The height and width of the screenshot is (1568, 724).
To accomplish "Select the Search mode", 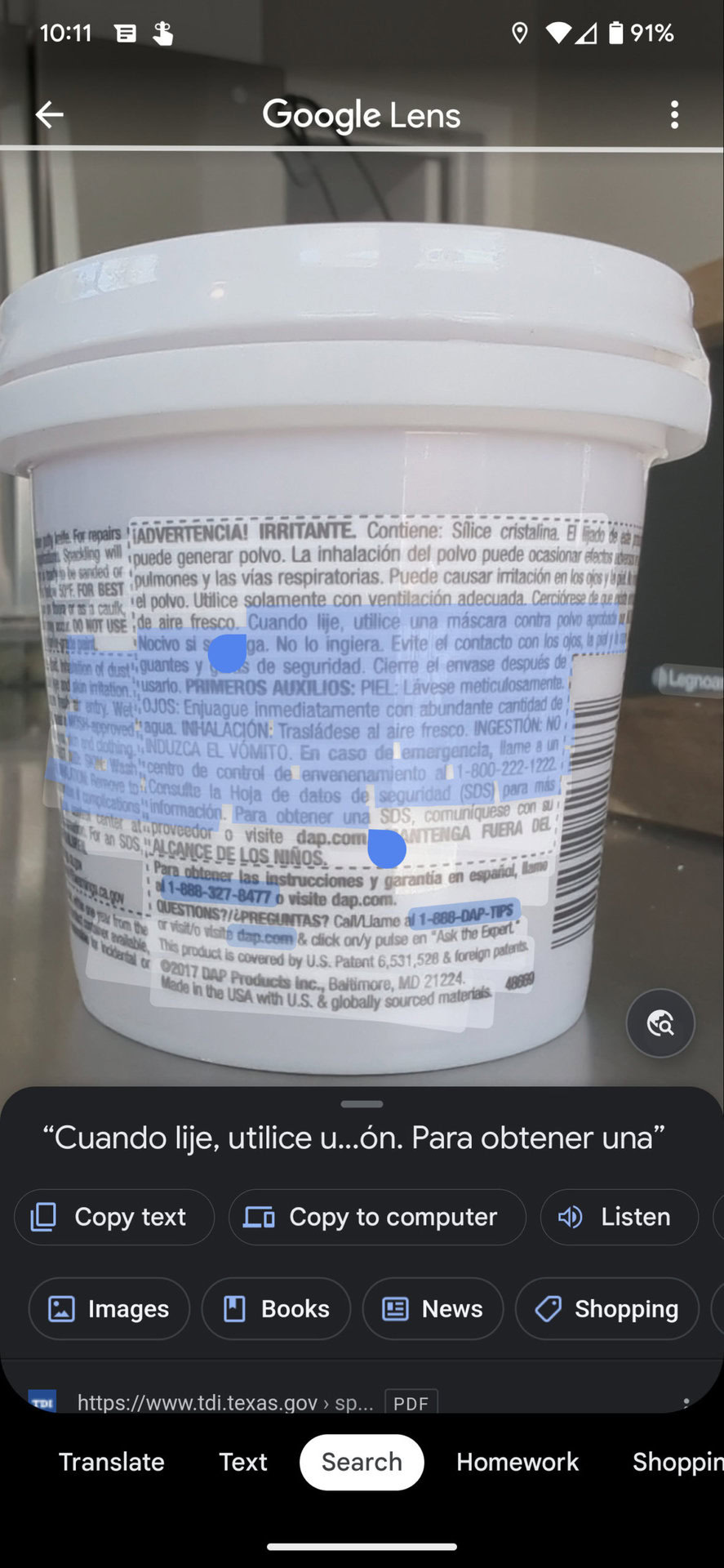I will click(x=362, y=1462).
